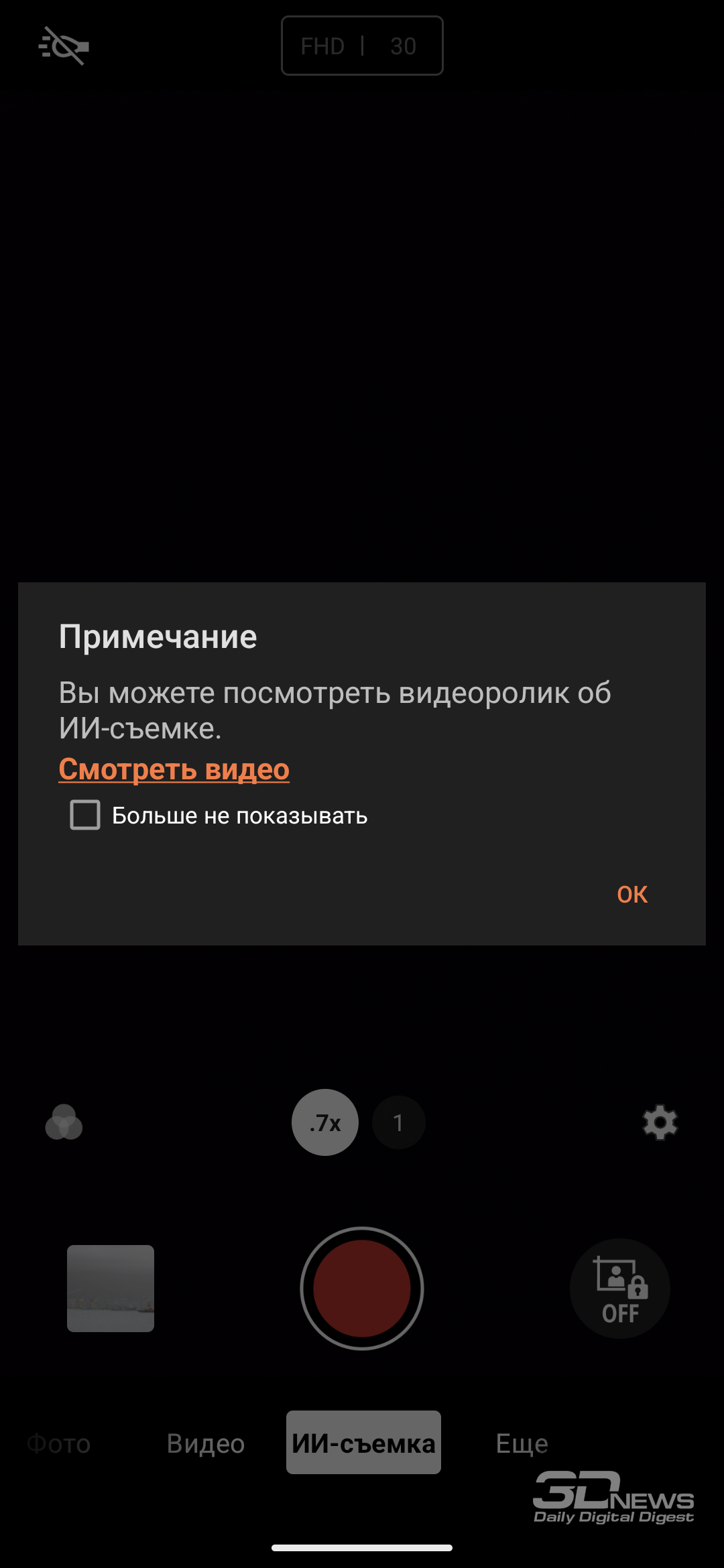Screen dimensions: 724x1568
Task: Toggle the crossed-out flashlight icon
Action: (x=64, y=46)
